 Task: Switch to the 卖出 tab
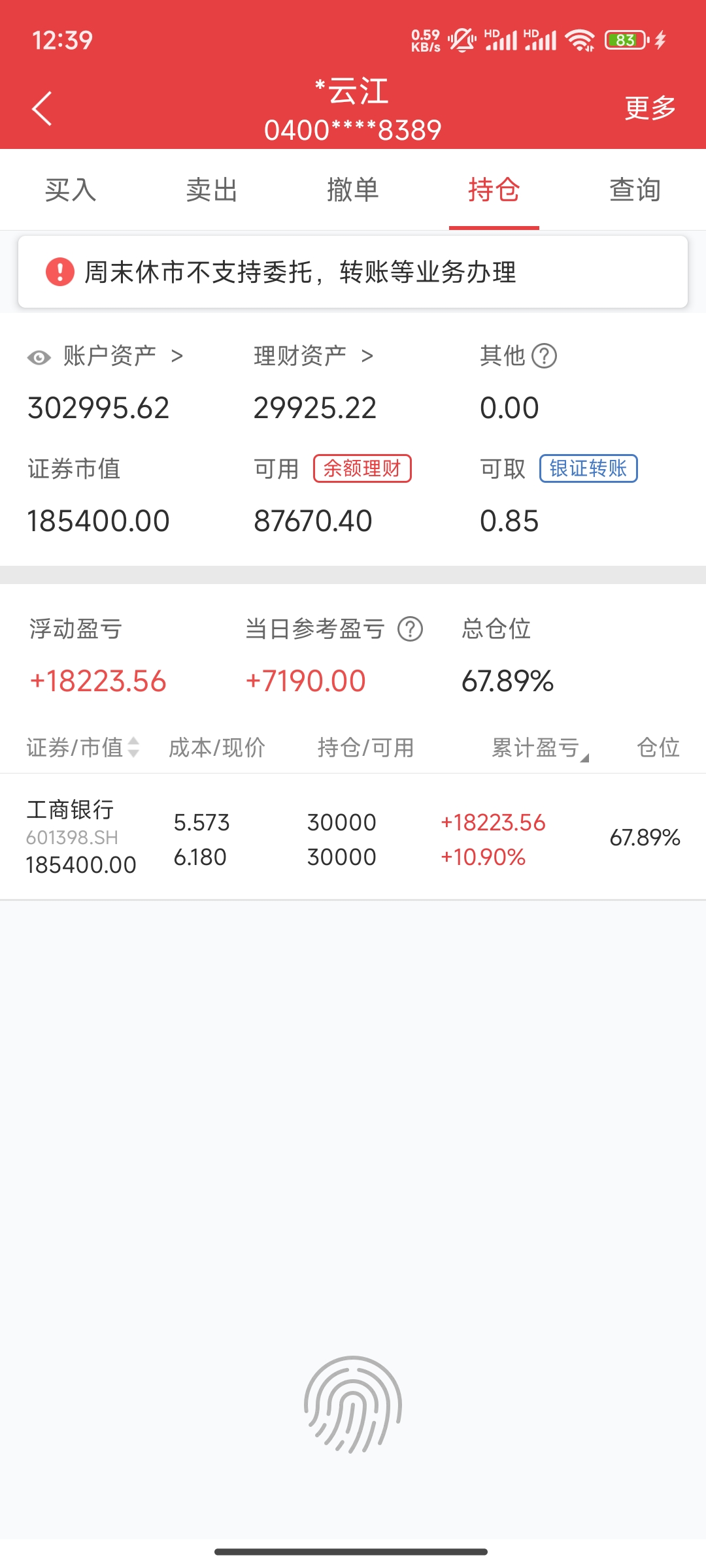(x=212, y=190)
